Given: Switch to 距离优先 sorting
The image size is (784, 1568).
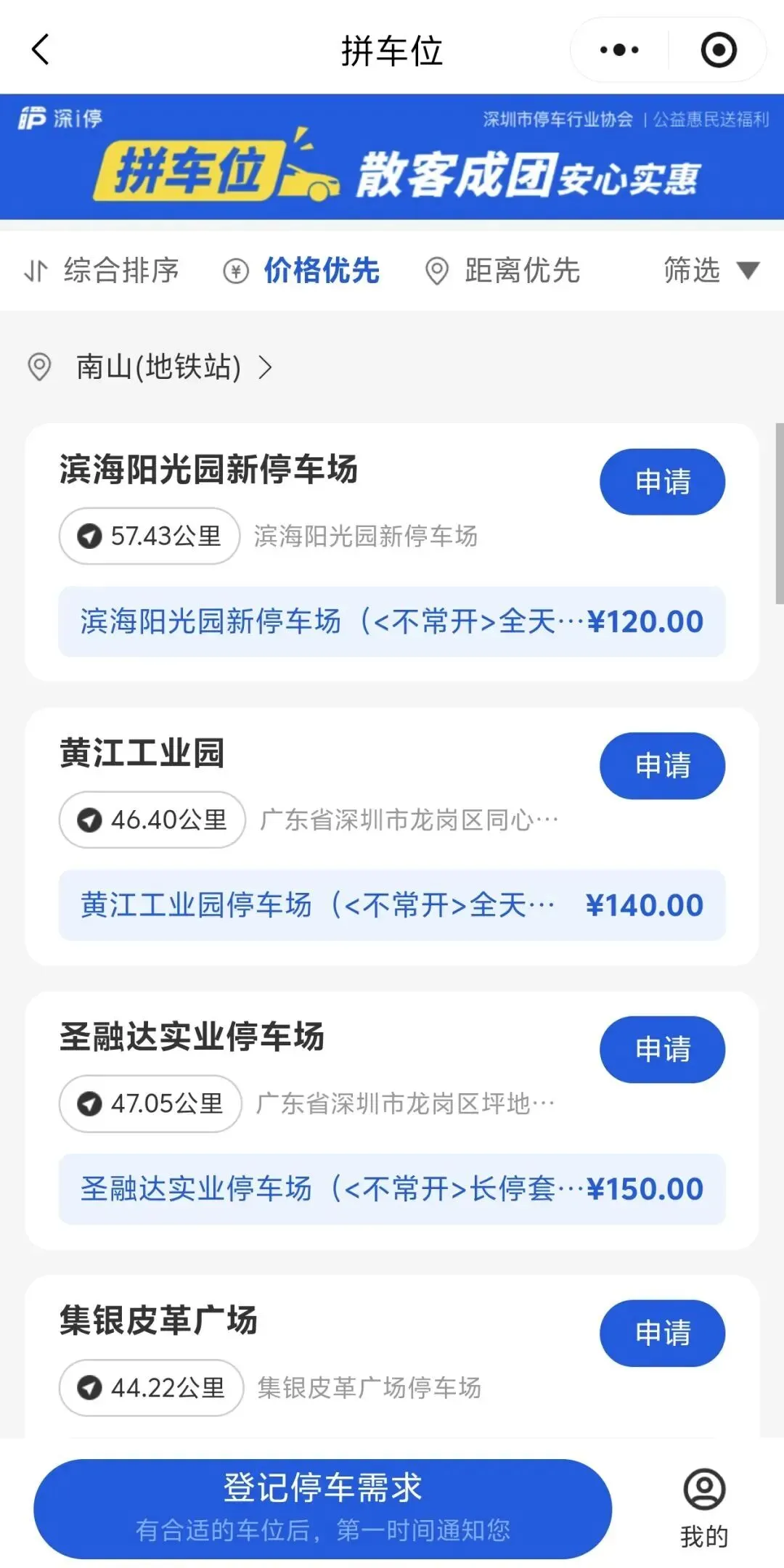Looking at the screenshot, I should (502, 271).
